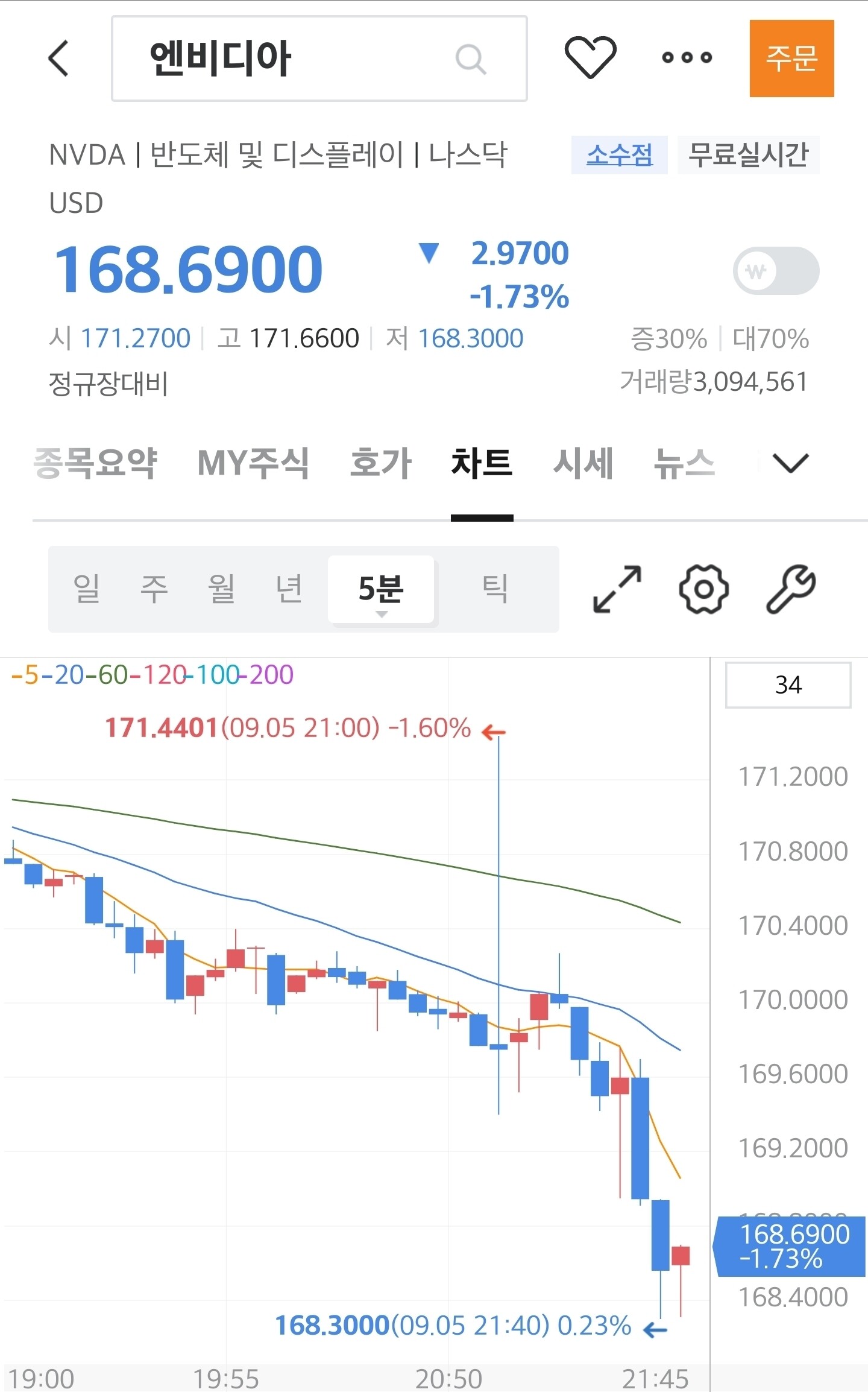Switch to the MY주식 tab
Screen dimensions: 868x1392
point(253,463)
